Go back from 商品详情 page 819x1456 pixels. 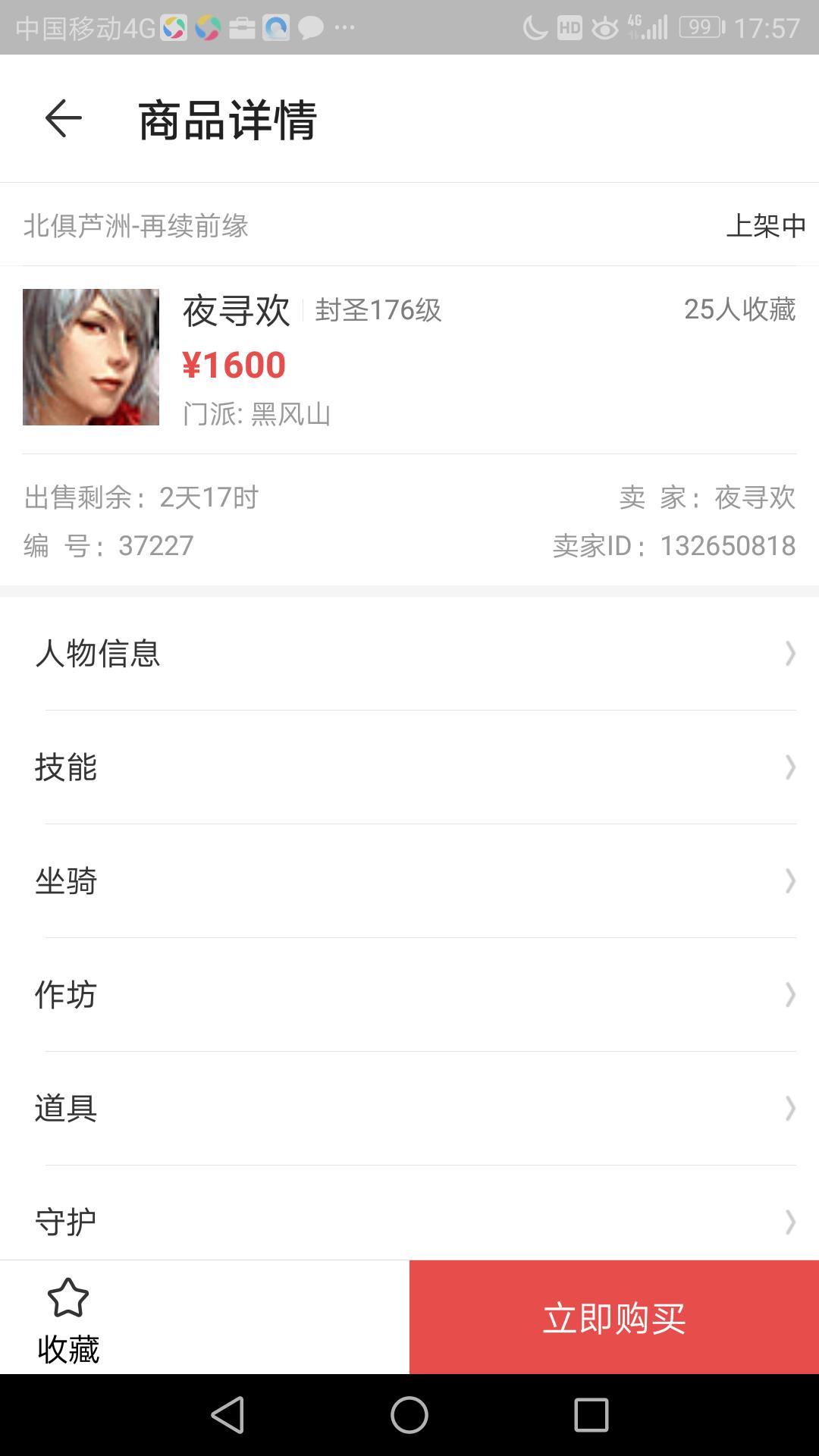(x=64, y=118)
